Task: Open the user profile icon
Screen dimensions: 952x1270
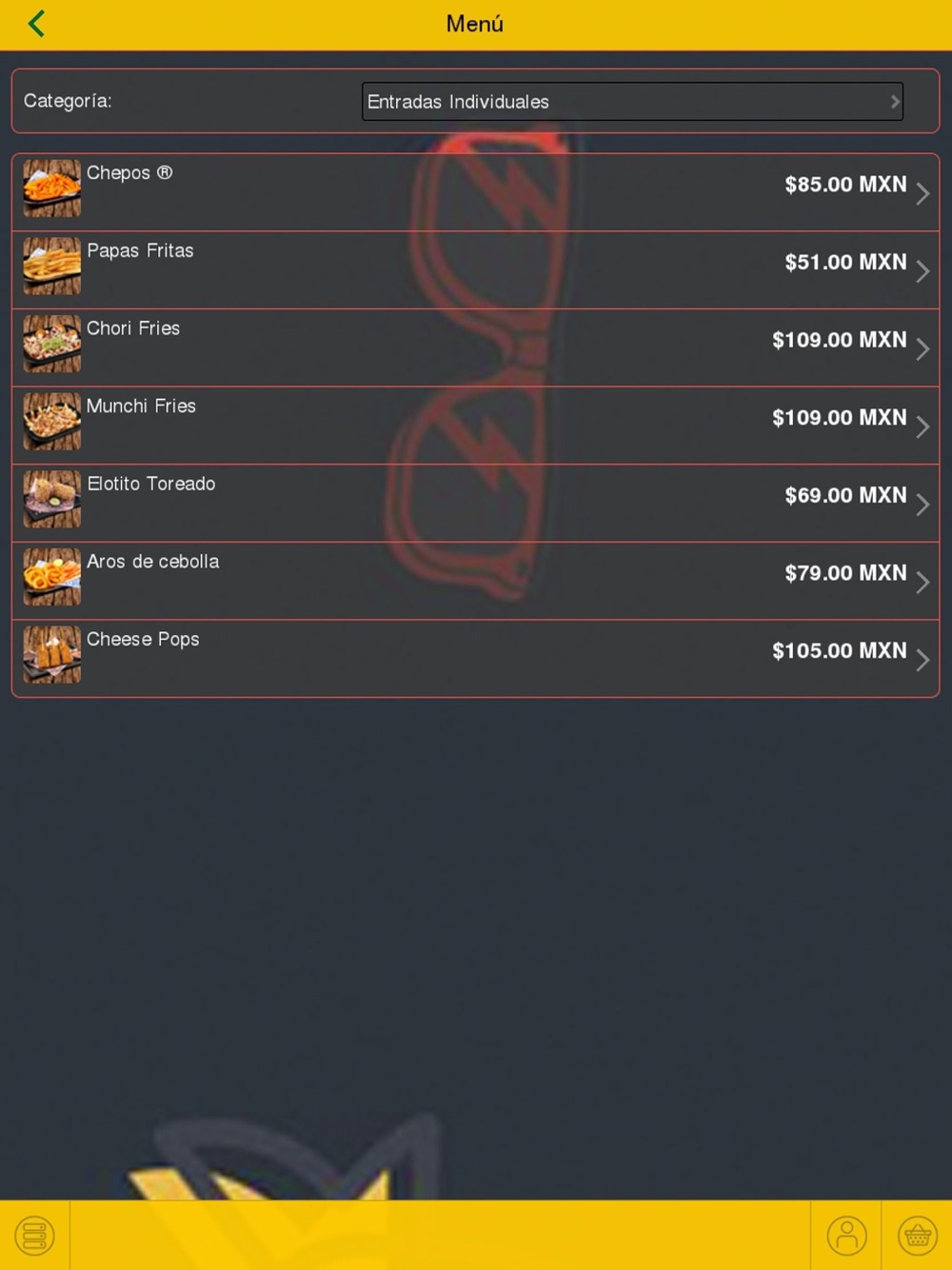Action: 846,1236
